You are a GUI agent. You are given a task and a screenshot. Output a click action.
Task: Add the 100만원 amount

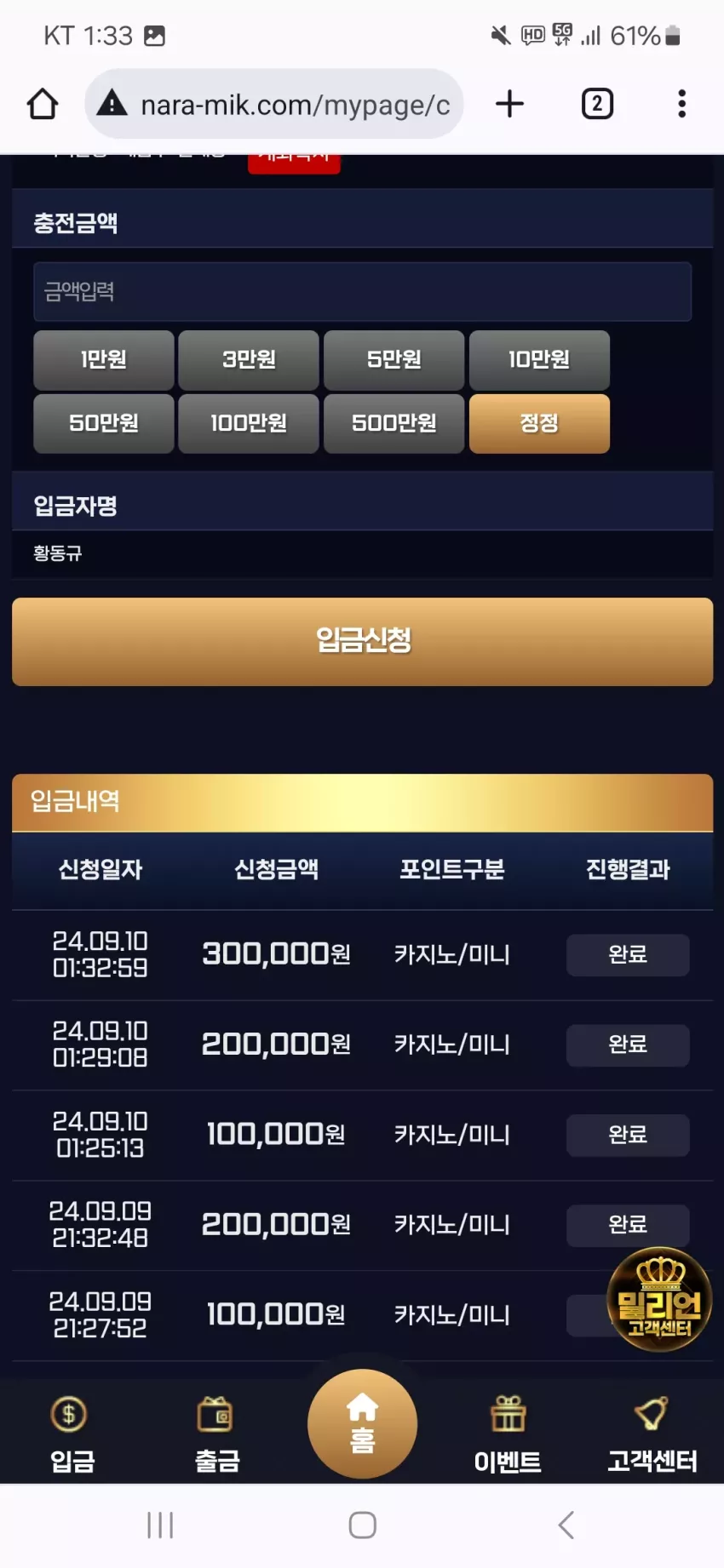pyautogui.click(x=249, y=423)
